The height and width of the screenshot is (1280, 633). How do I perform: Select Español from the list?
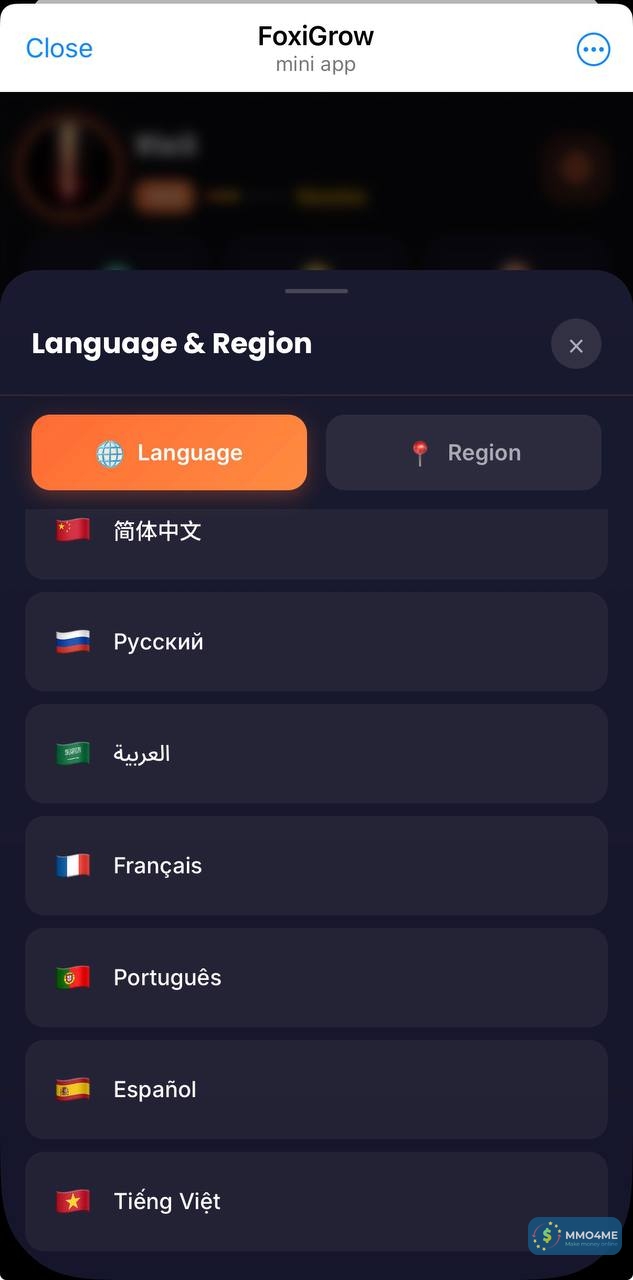click(316, 1090)
